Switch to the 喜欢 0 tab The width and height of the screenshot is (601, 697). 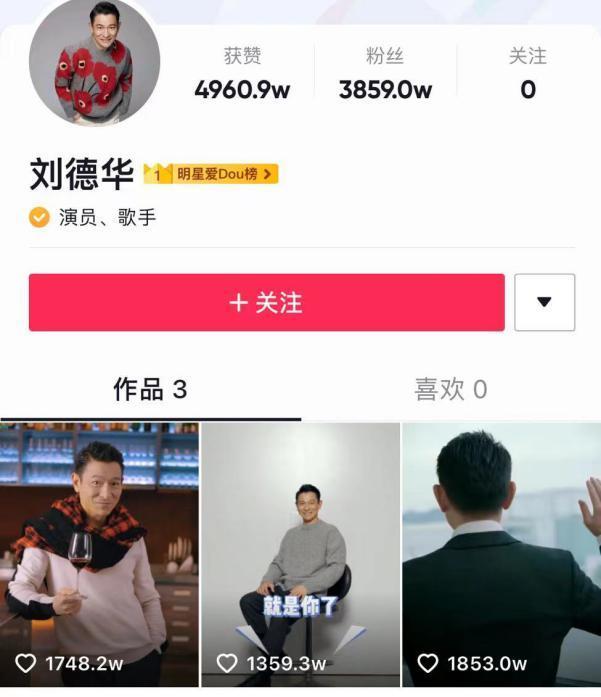[450, 389]
